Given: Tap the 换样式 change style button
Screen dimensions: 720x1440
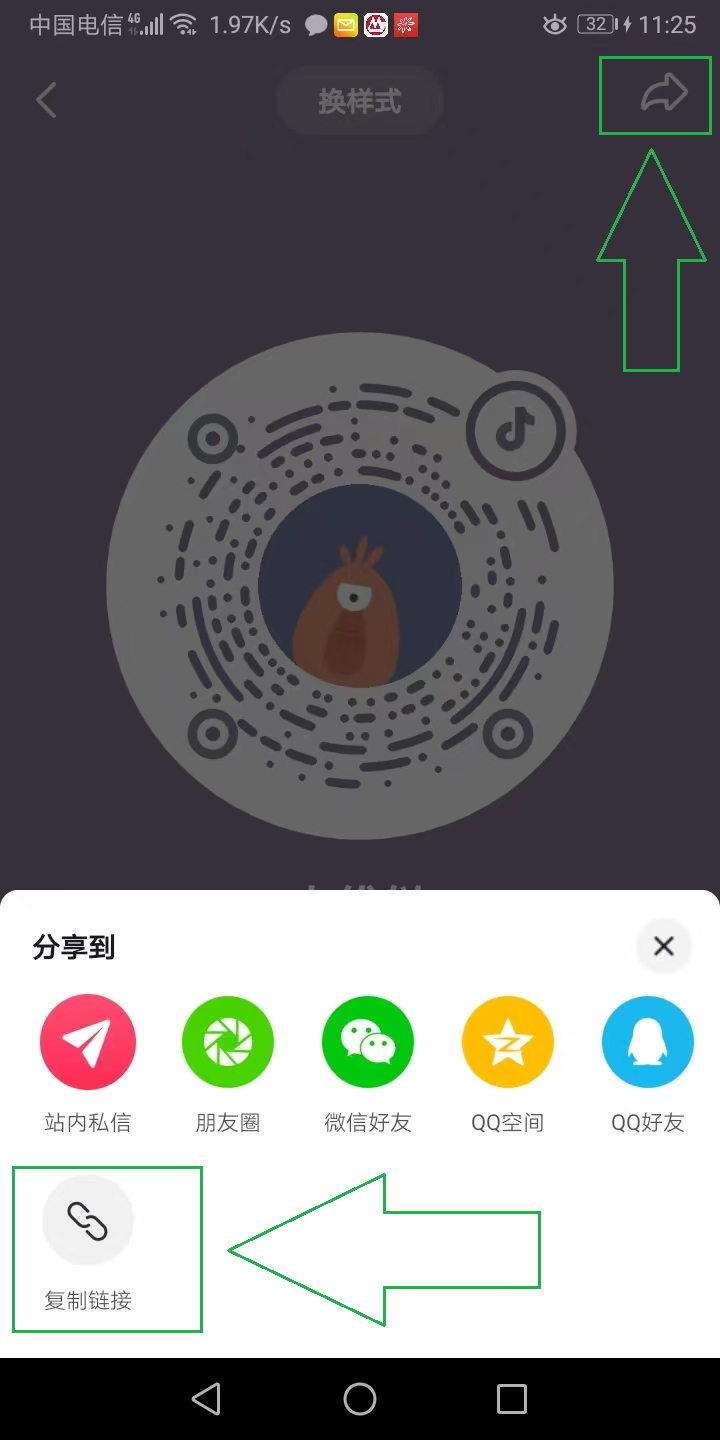Looking at the screenshot, I should tap(360, 101).
